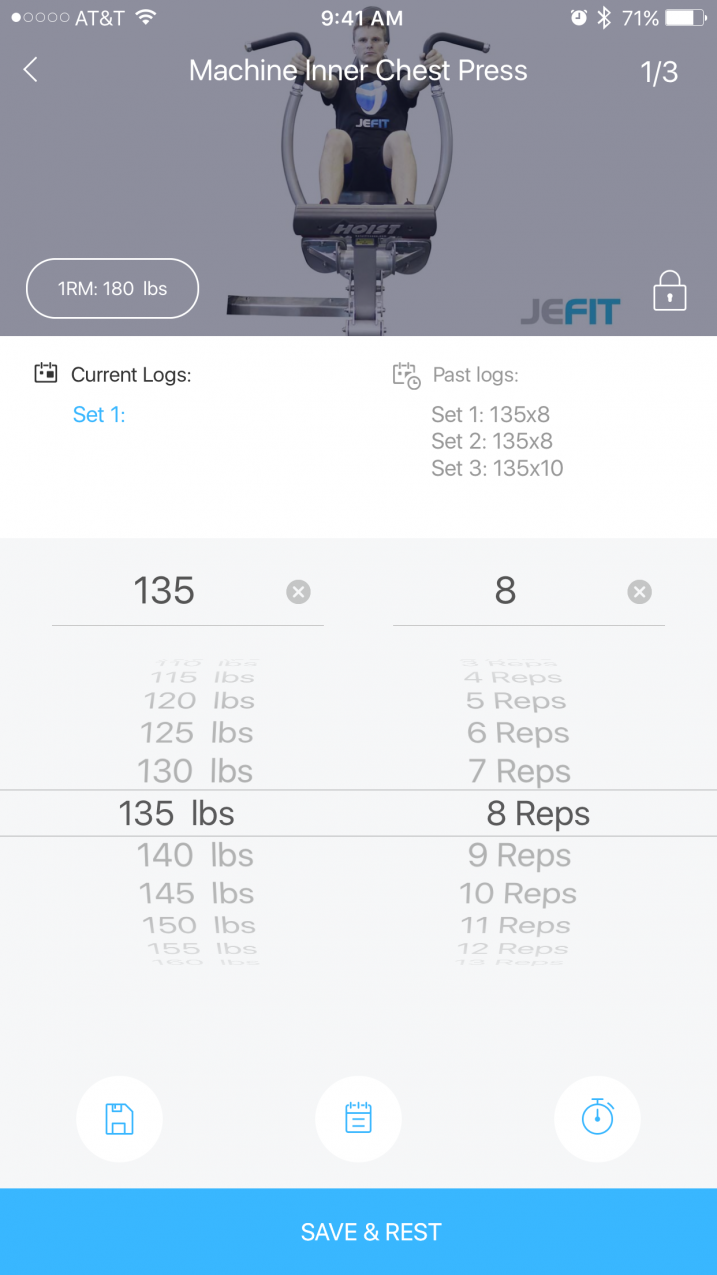Start the stopwatch timer icon
The image size is (717, 1275).
coord(597,1119)
